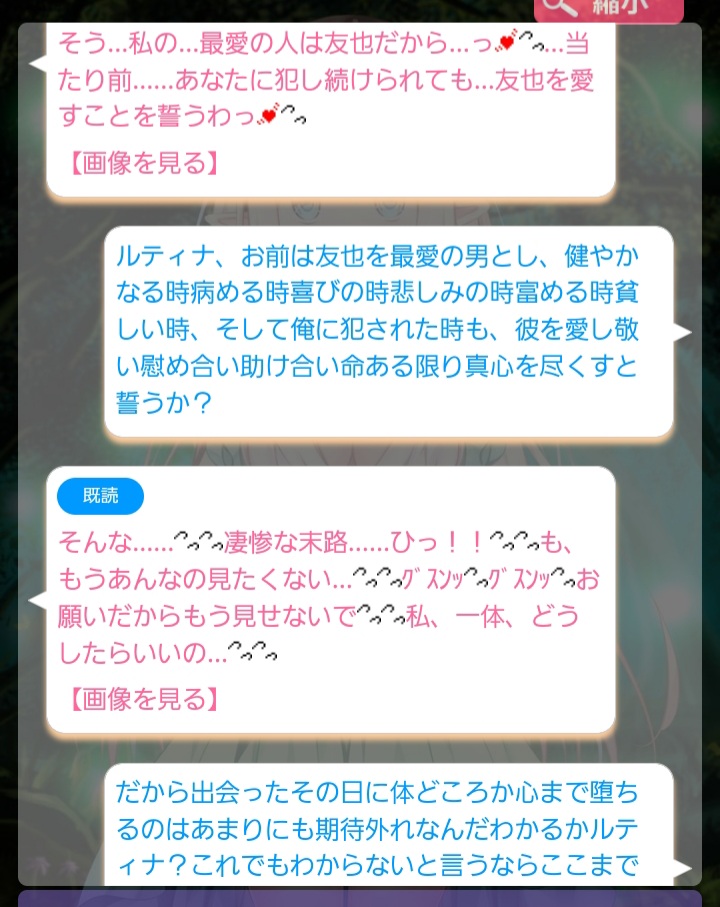720x907 pixels.
Task: Open 【画像を見る】 in the 既読 message
Action: [x=145, y=698]
